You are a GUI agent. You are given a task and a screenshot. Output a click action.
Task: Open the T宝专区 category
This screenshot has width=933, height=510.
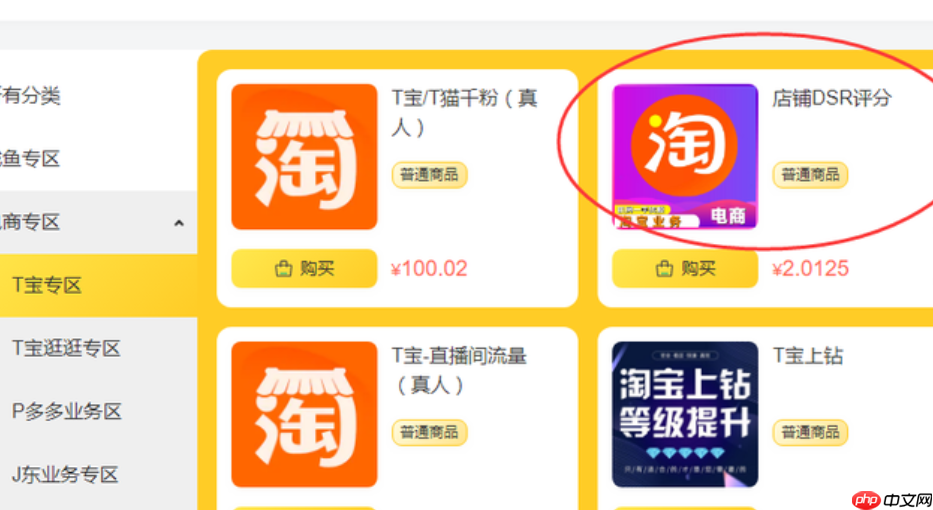(x=47, y=285)
